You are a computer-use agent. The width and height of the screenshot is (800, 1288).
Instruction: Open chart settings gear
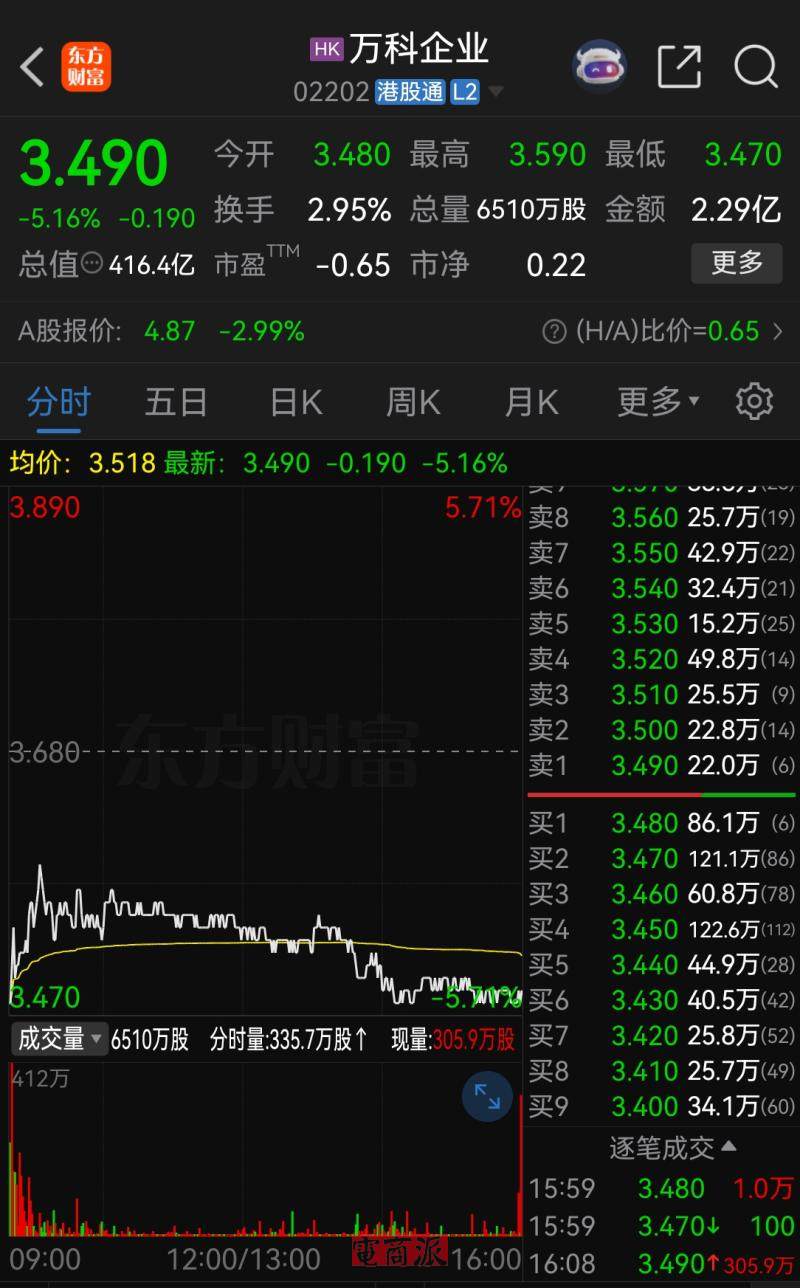(x=754, y=402)
